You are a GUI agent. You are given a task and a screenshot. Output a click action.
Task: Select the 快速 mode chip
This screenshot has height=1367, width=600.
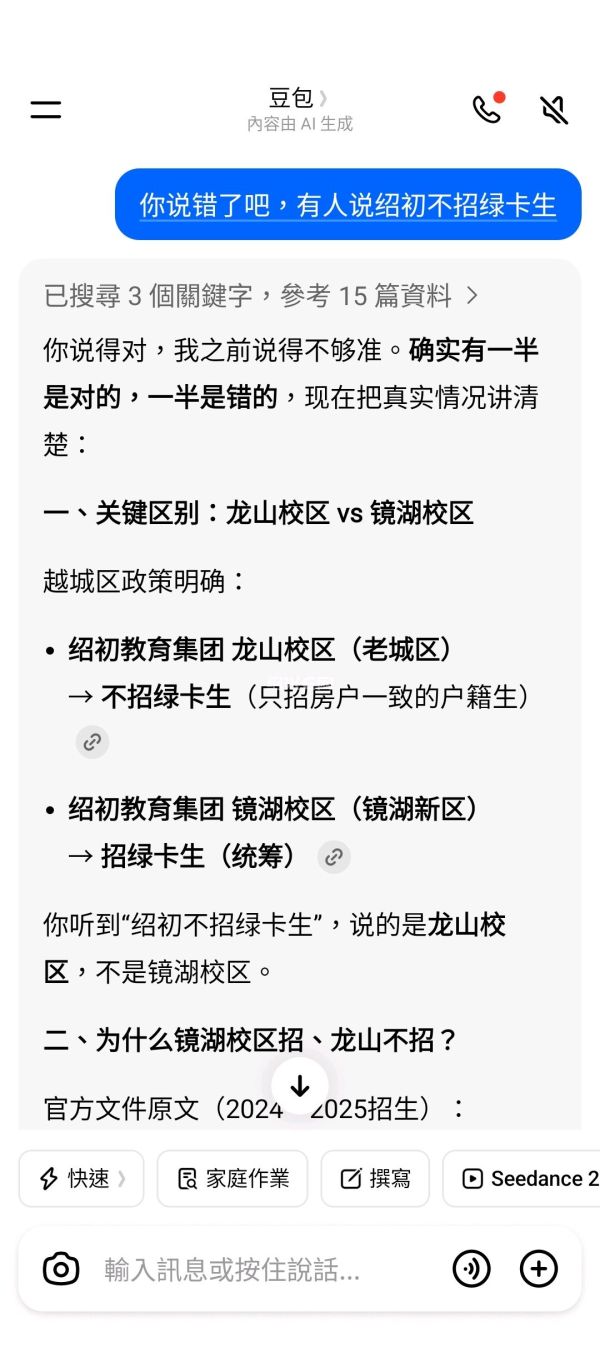pos(81,1179)
